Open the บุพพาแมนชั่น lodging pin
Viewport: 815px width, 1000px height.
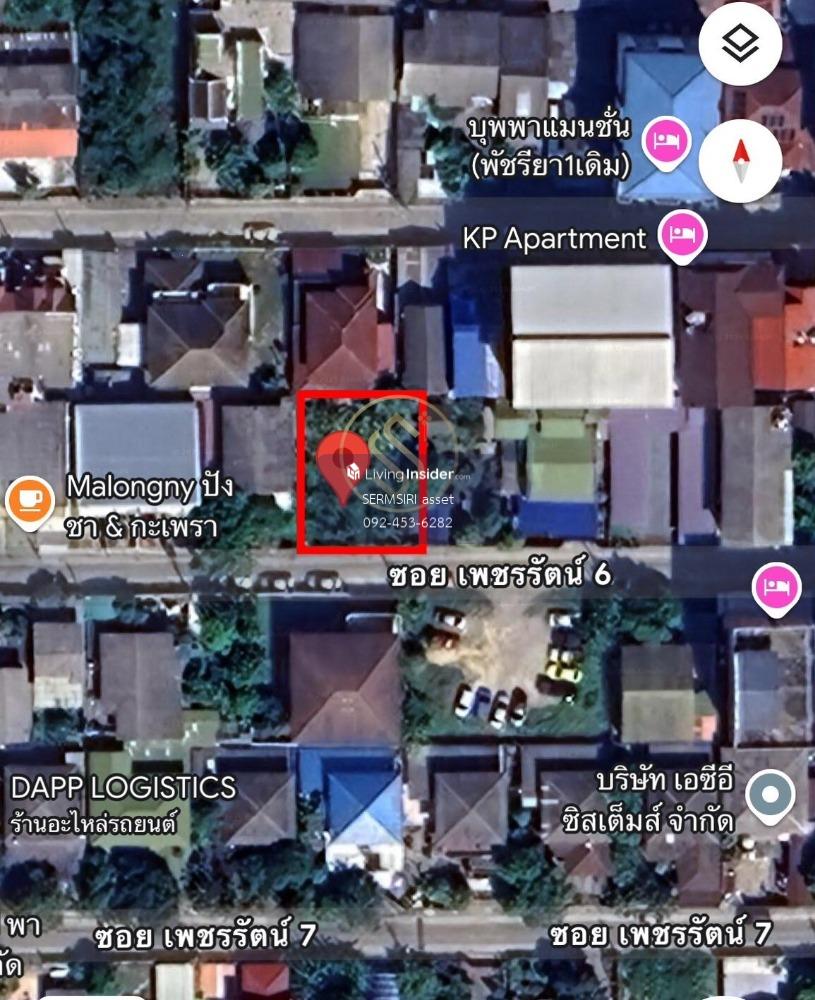tap(664, 141)
